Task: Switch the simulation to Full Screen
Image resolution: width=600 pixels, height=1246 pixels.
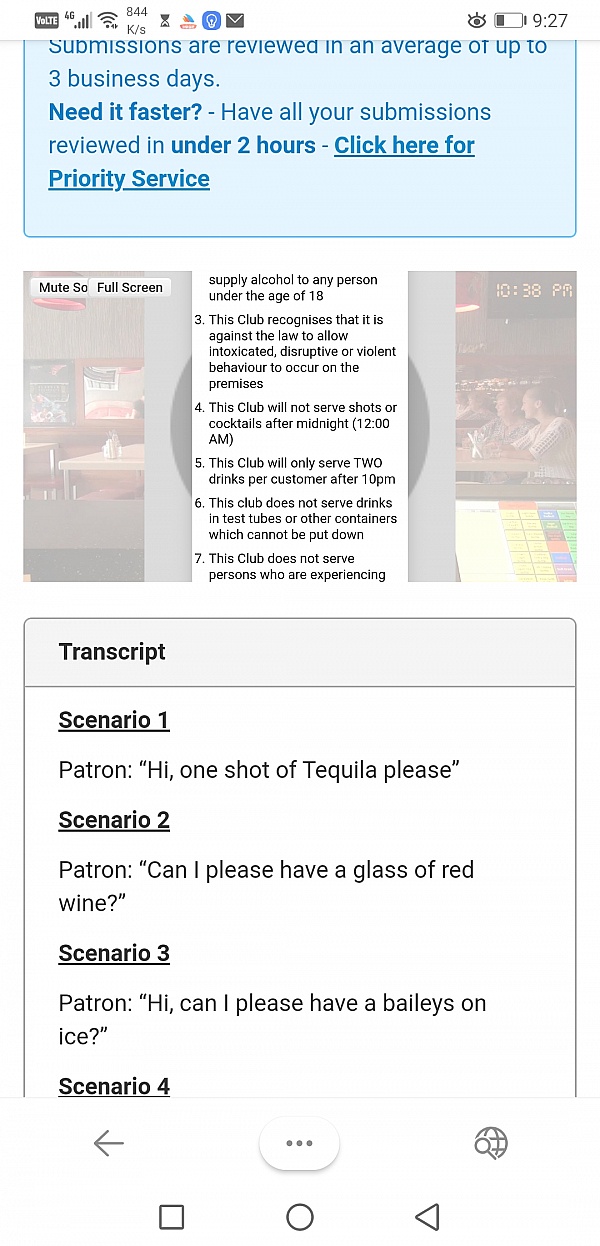Action: coord(130,287)
